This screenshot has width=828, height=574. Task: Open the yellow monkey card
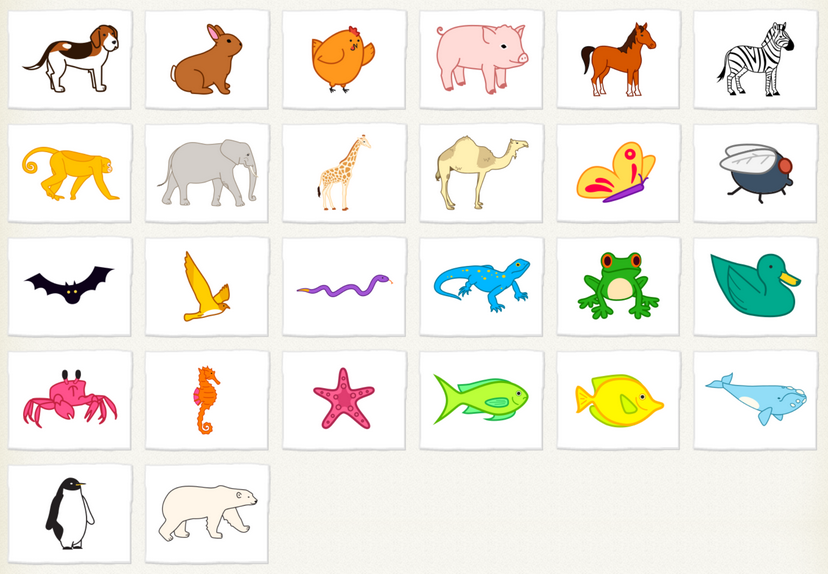pos(70,173)
